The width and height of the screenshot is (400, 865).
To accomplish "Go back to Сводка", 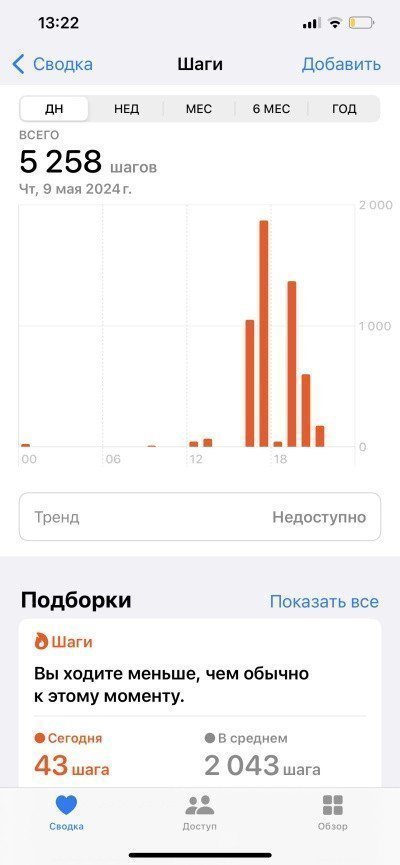I will tap(52, 64).
